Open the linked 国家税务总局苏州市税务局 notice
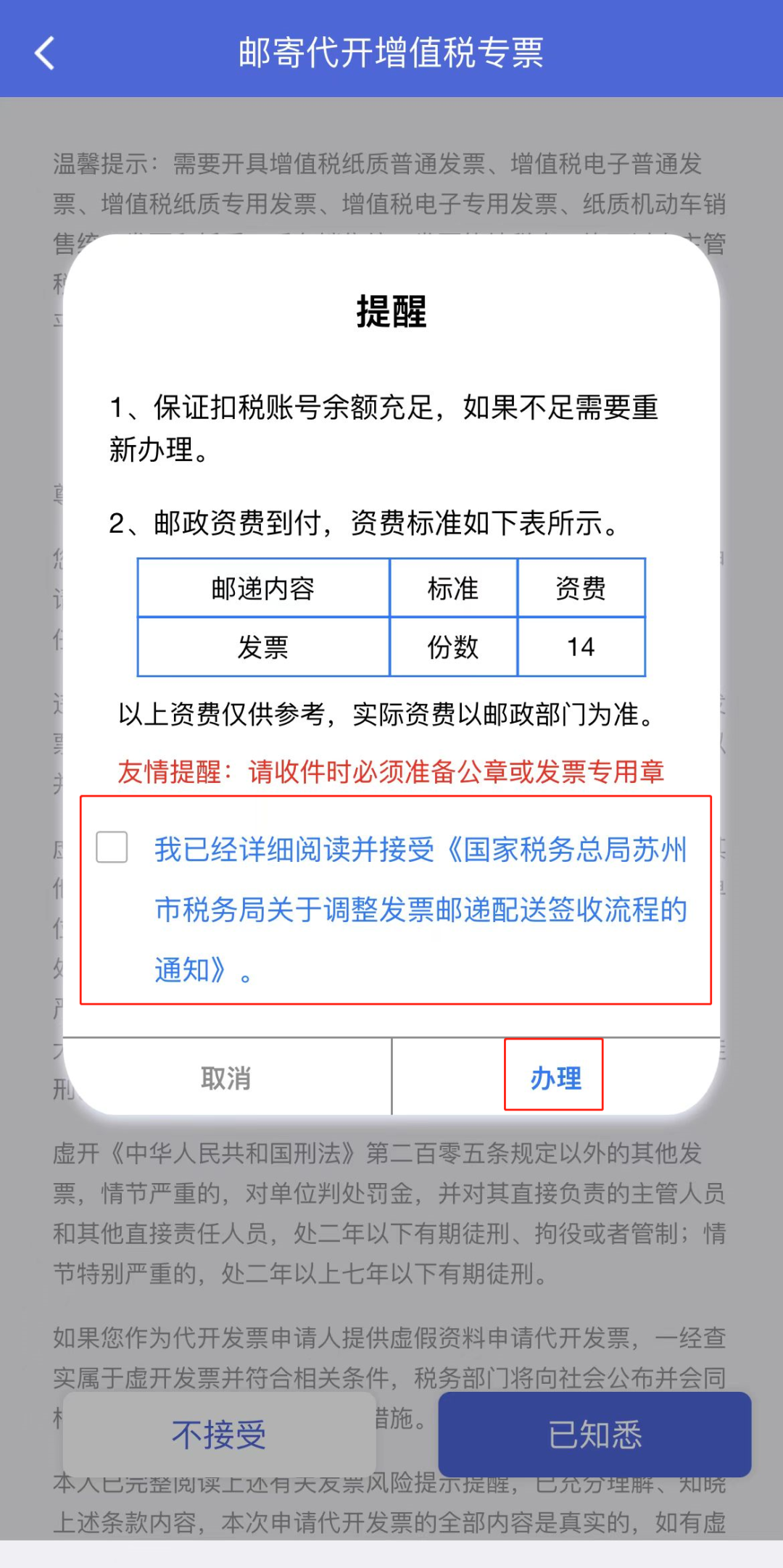The height and width of the screenshot is (1568, 783). coord(420,909)
